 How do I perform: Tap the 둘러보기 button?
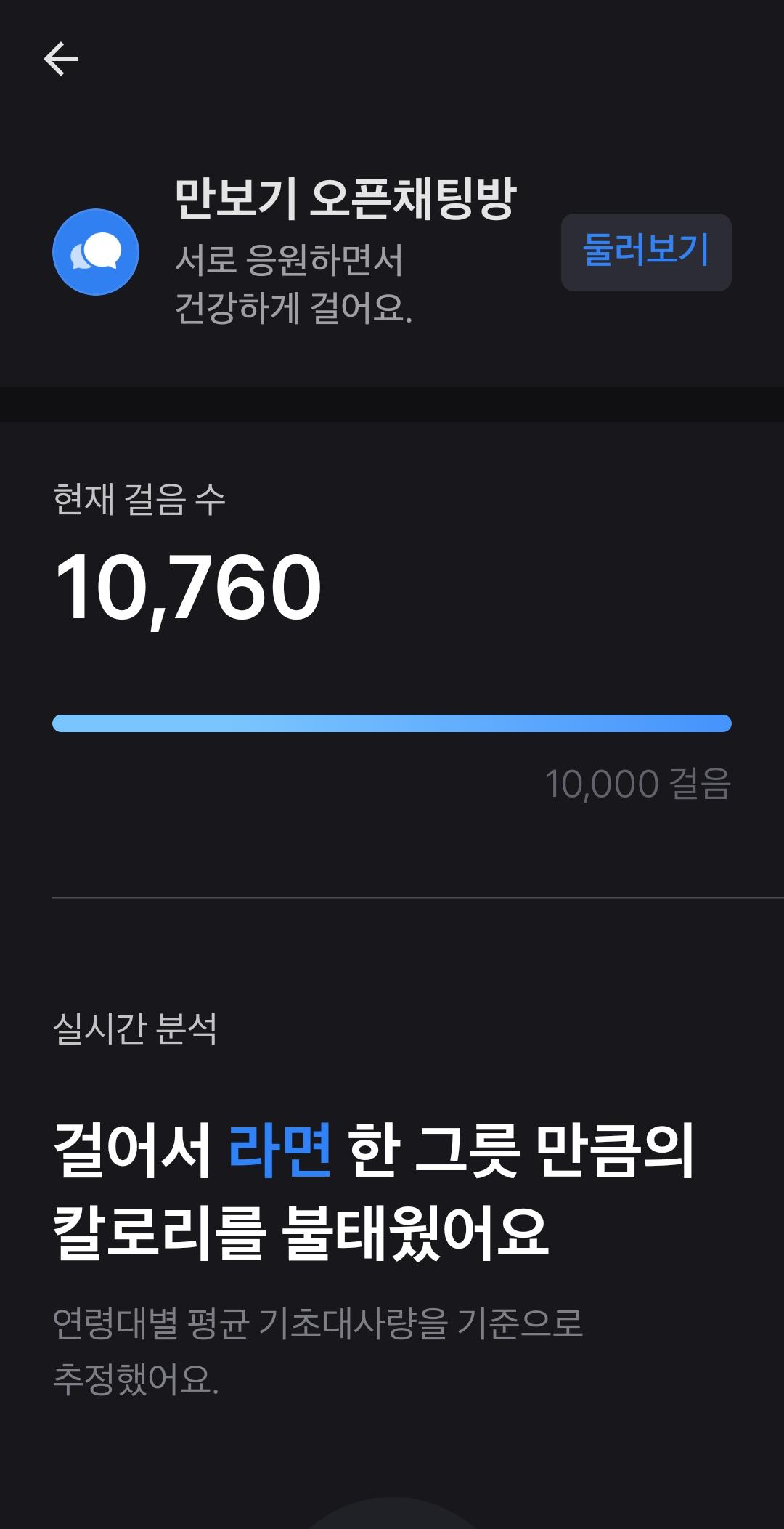[645, 252]
